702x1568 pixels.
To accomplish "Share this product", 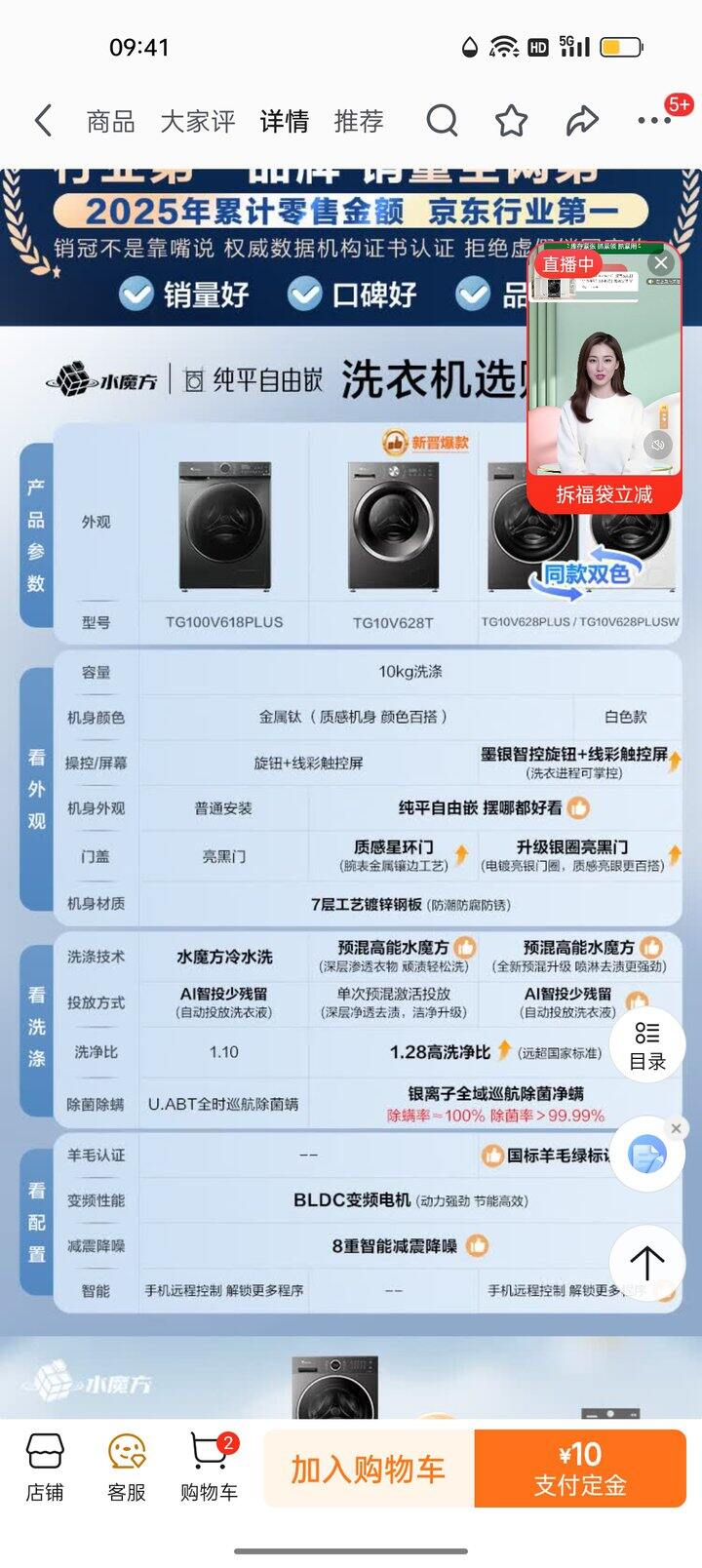I will point(582,121).
